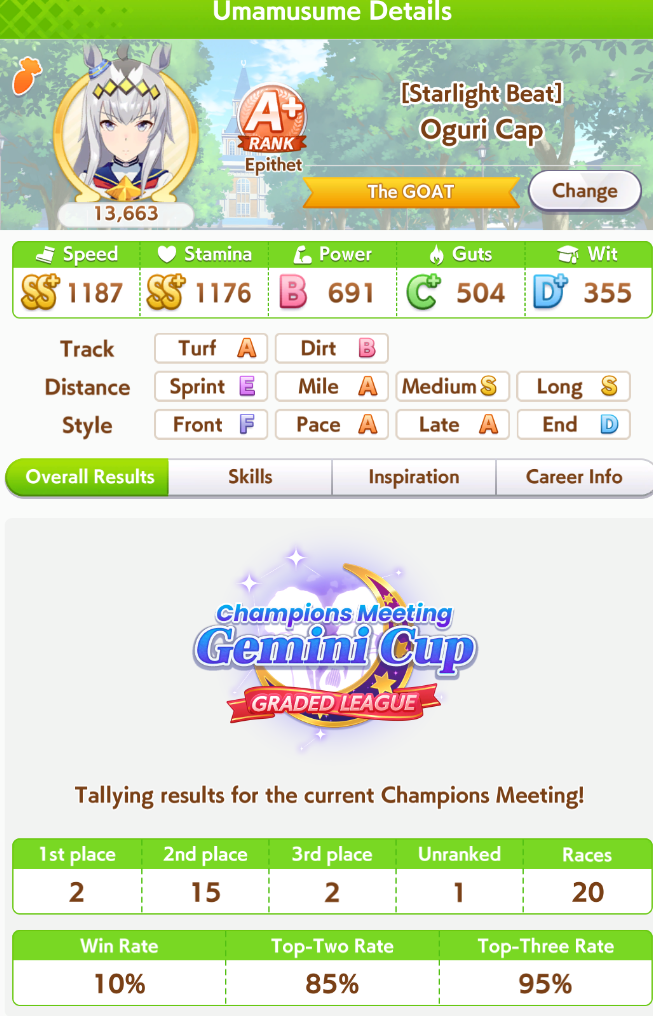View the Career Info tab
Viewport: 653px width, 1016px height.
point(574,477)
